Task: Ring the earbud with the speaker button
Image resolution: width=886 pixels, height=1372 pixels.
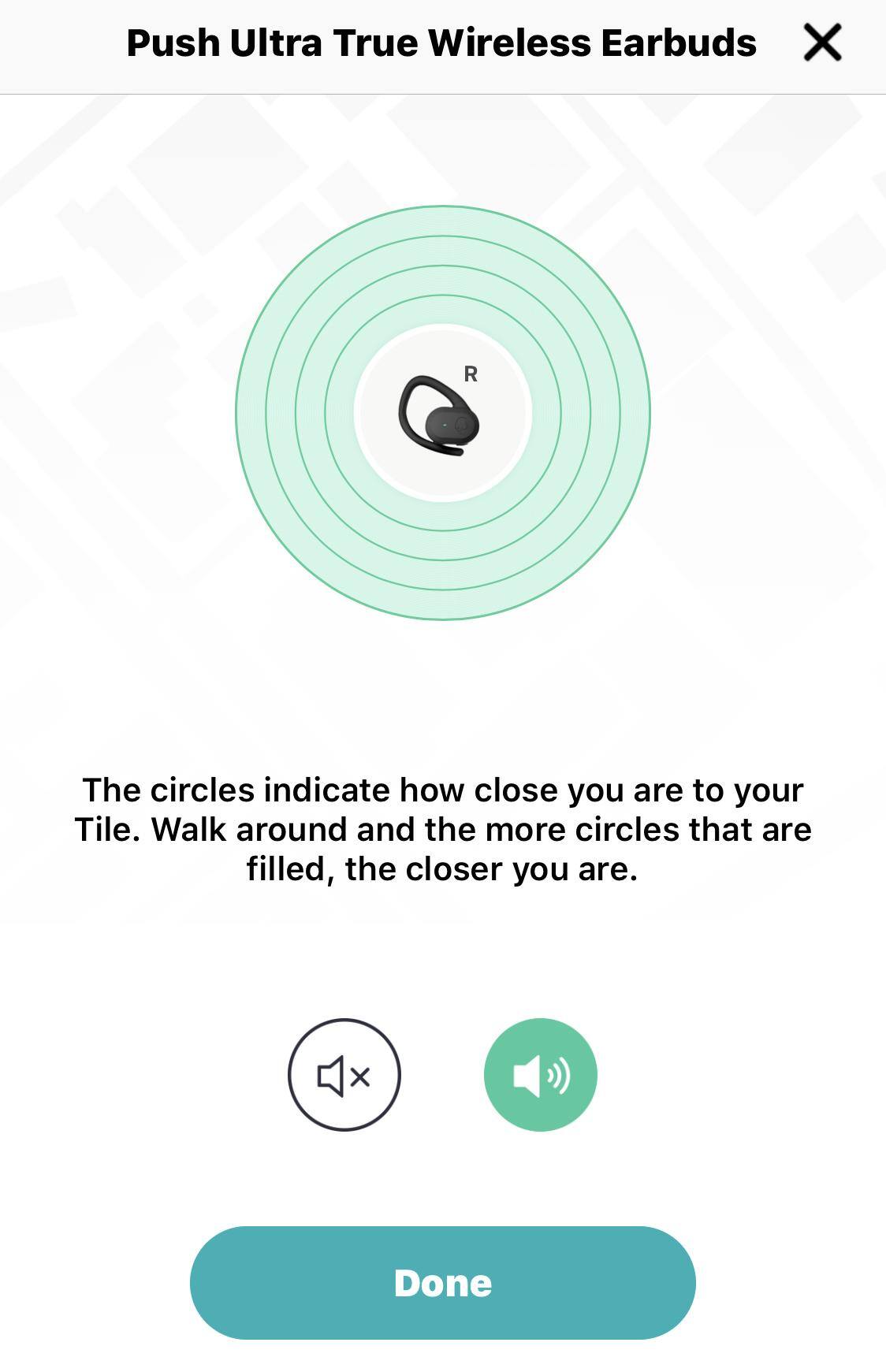Action: (x=540, y=1075)
